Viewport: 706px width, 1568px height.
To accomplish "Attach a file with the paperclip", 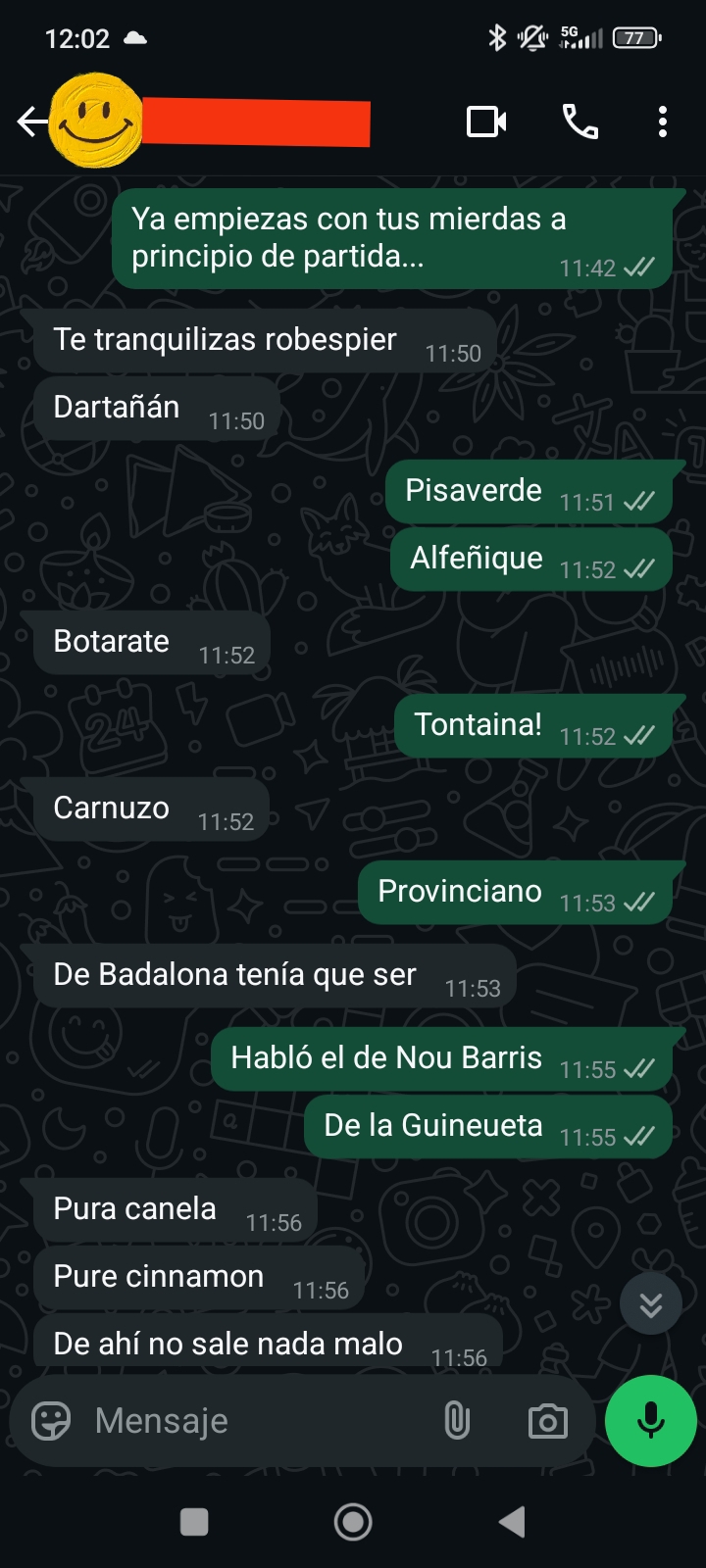I will [457, 1420].
